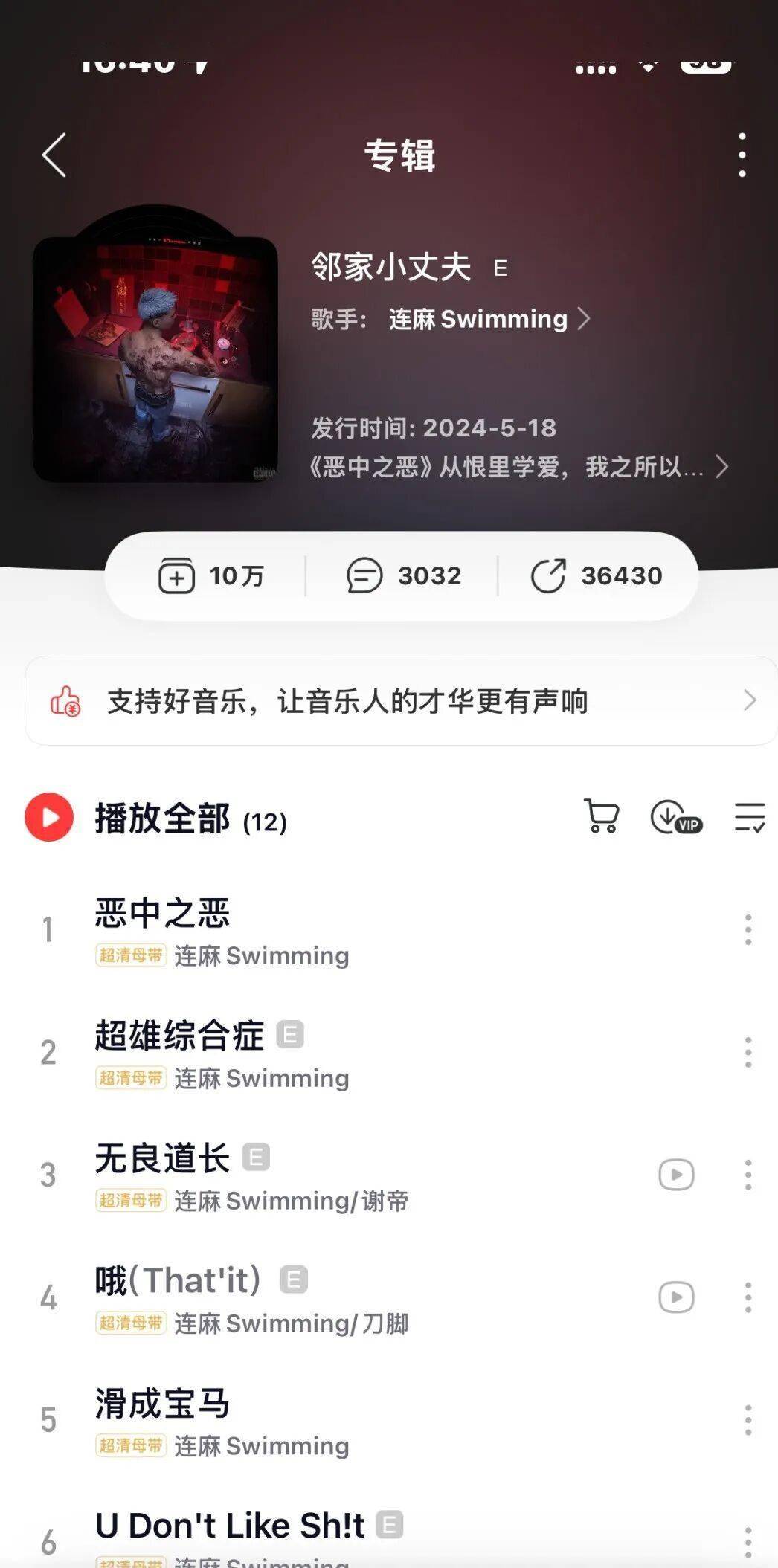
Task: Open the support good music banner
Action: click(402, 701)
